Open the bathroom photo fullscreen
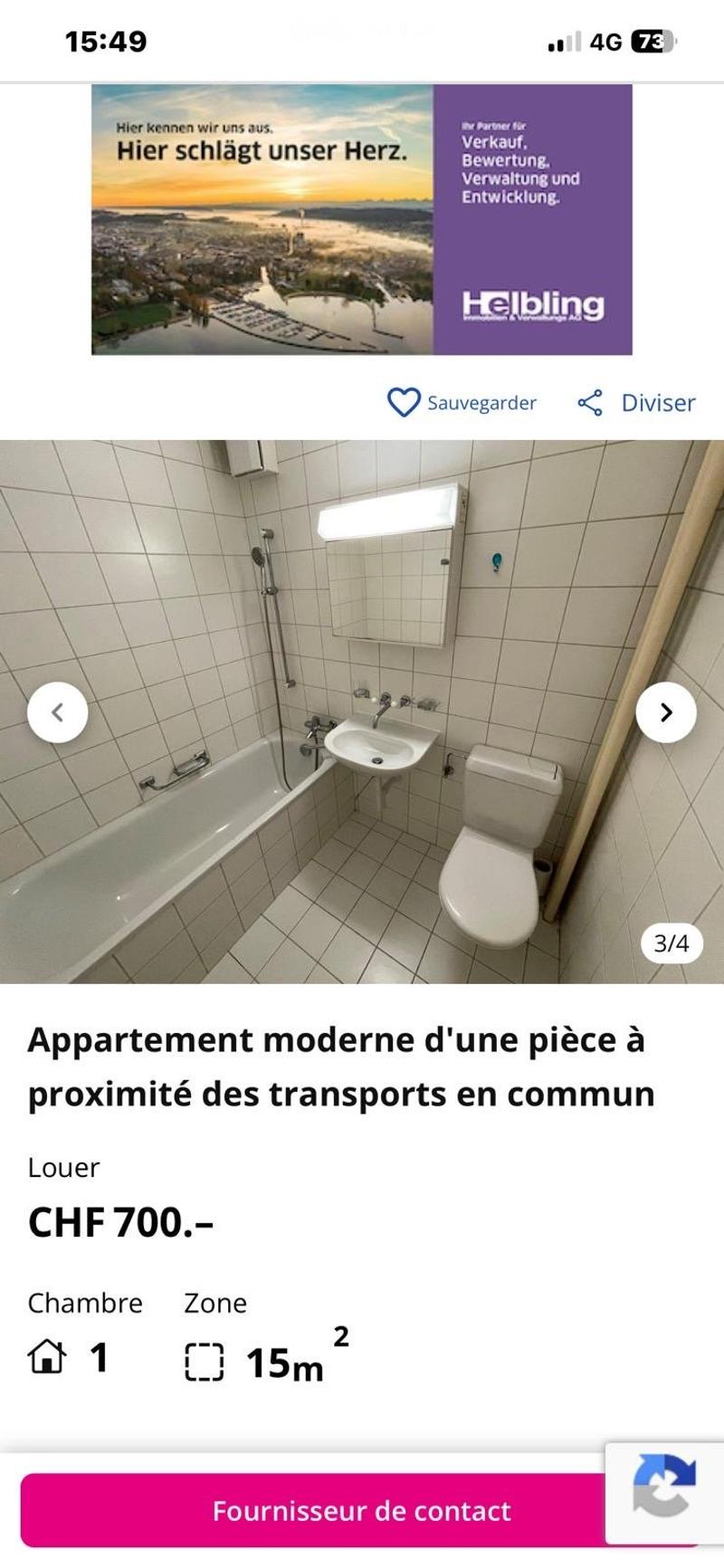Screen dimensions: 724x1568 pos(362,712)
